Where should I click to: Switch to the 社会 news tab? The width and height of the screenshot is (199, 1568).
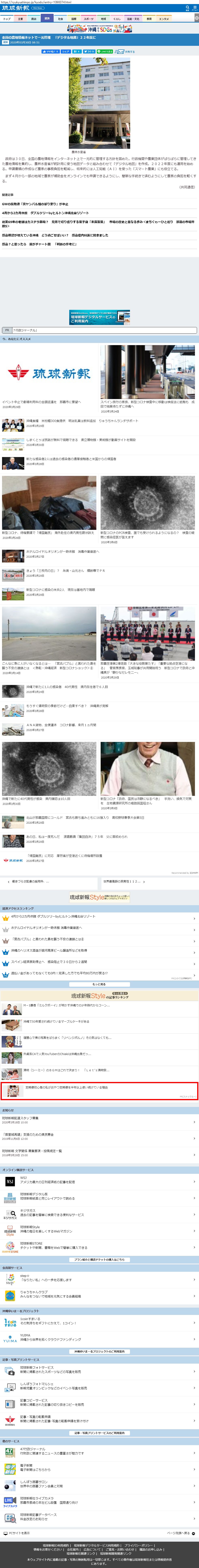pyautogui.click(x=60, y=19)
